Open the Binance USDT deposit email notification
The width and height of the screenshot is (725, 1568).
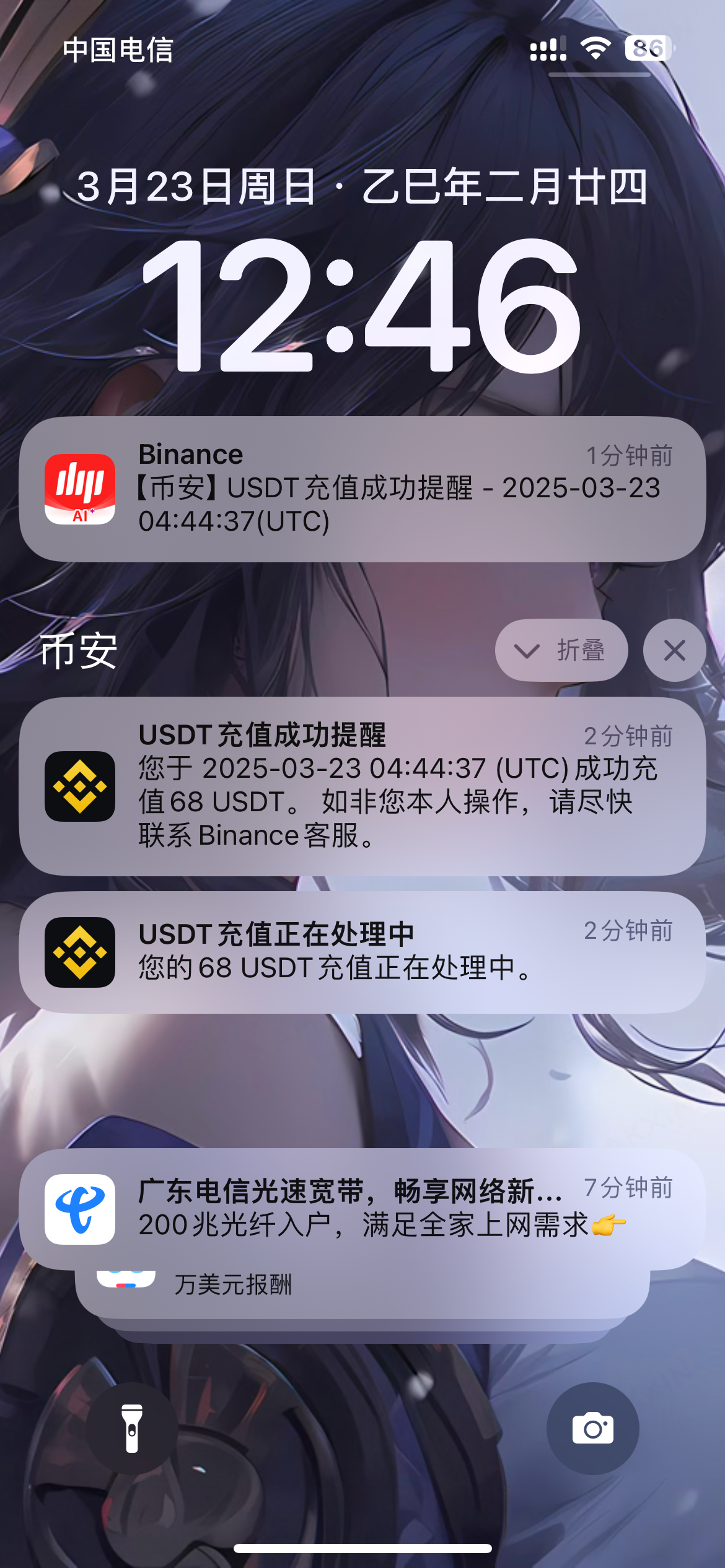362,489
